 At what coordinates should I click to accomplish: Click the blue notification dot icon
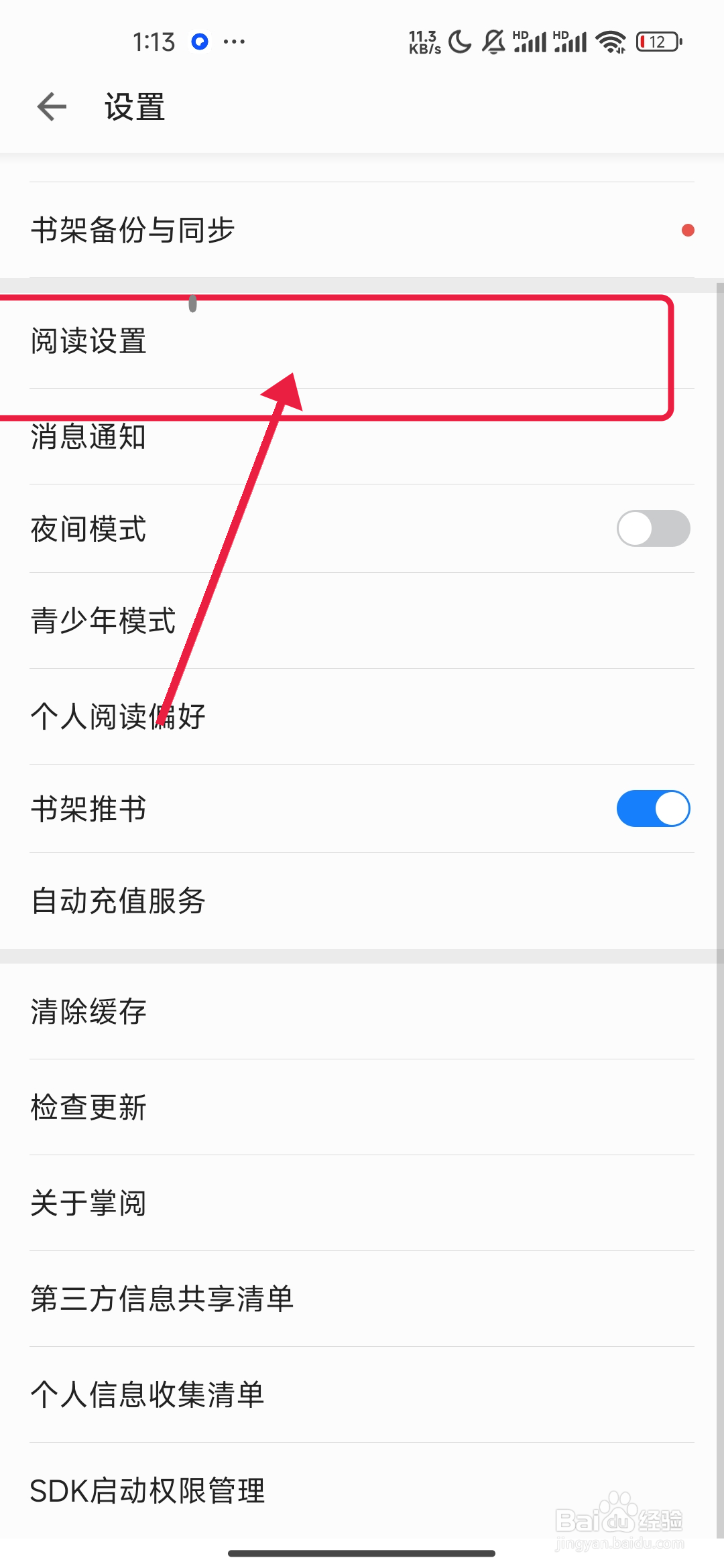click(x=198, y=42)
